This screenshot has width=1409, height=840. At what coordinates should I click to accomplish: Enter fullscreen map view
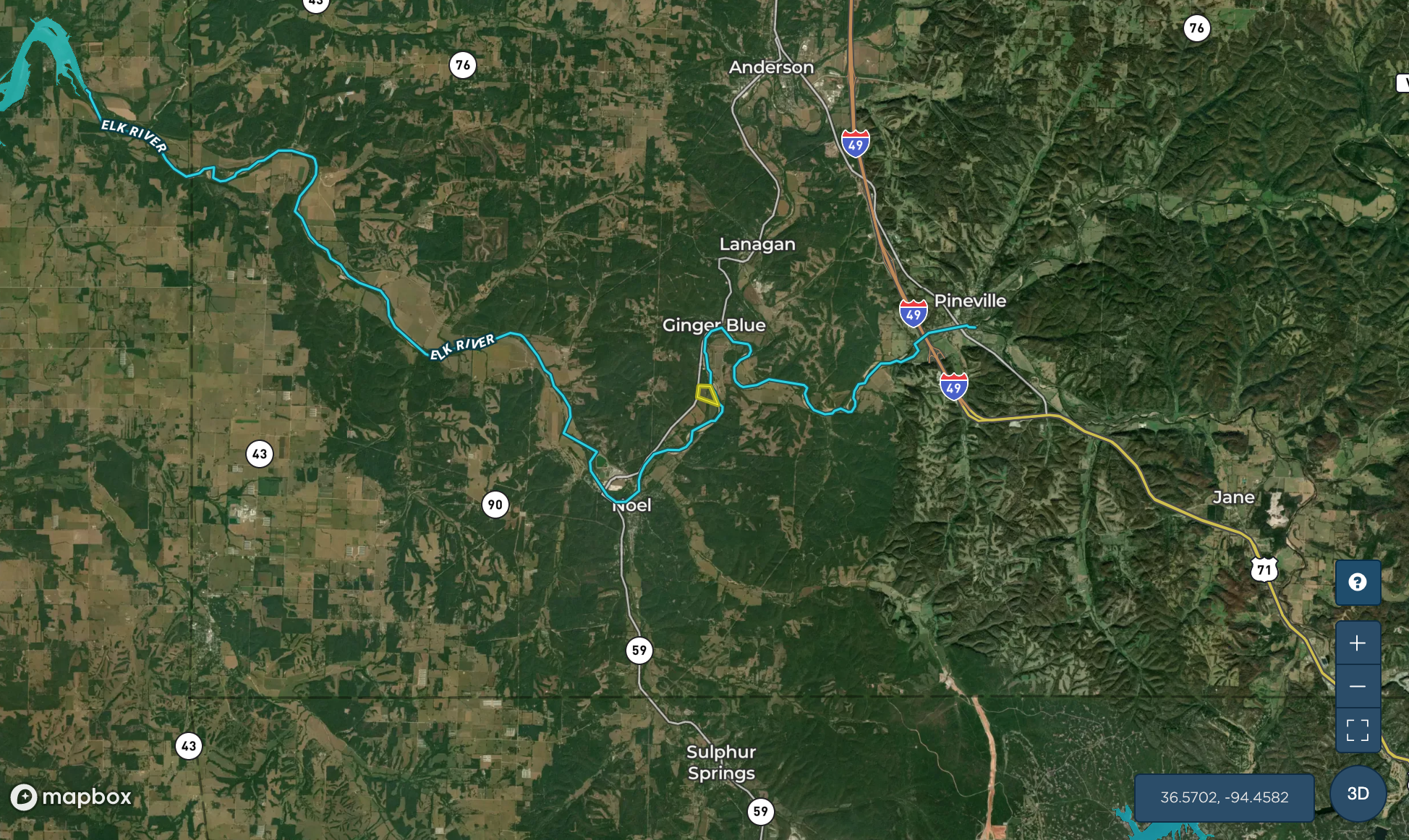pyautogui.click(x=1358, y=730)
